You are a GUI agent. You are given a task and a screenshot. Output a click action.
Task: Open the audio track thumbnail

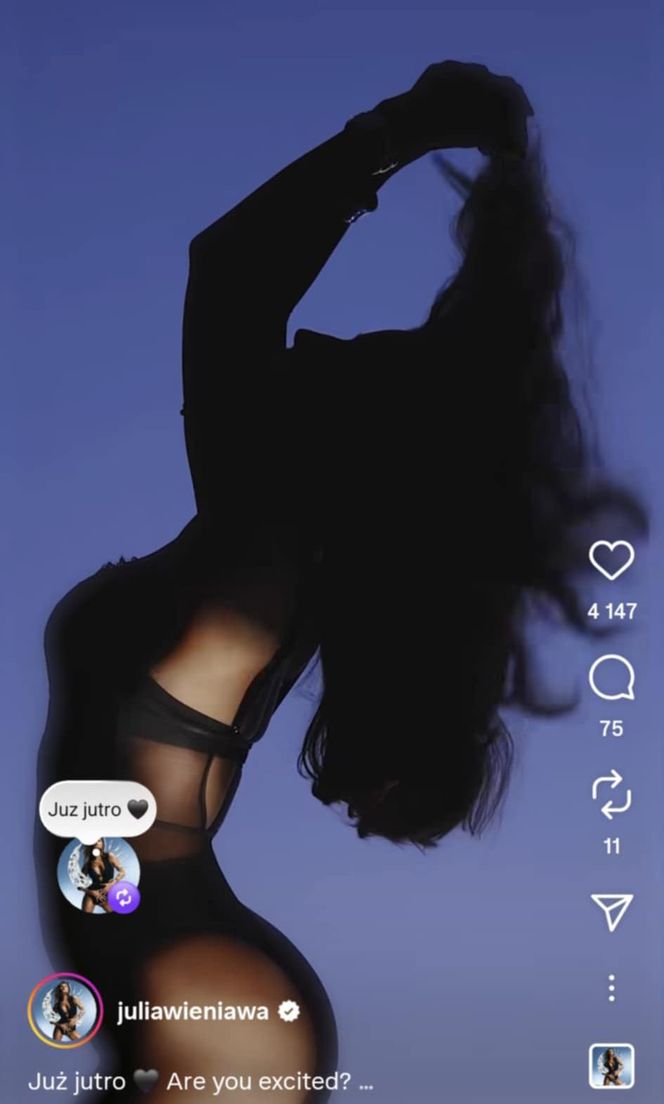611,1066
